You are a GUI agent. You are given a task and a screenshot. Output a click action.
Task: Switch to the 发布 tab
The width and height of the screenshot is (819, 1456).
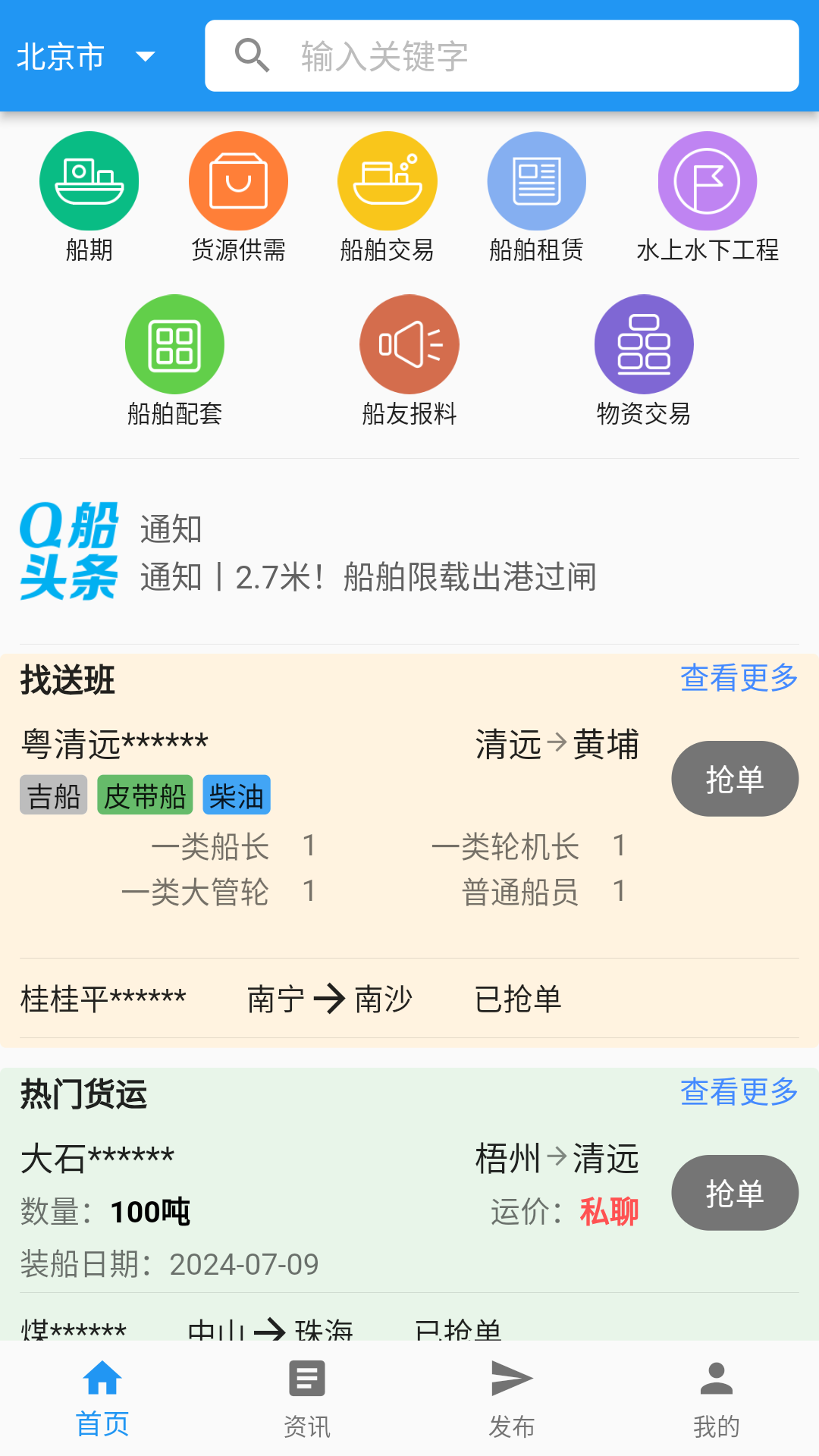point(512,1399)
